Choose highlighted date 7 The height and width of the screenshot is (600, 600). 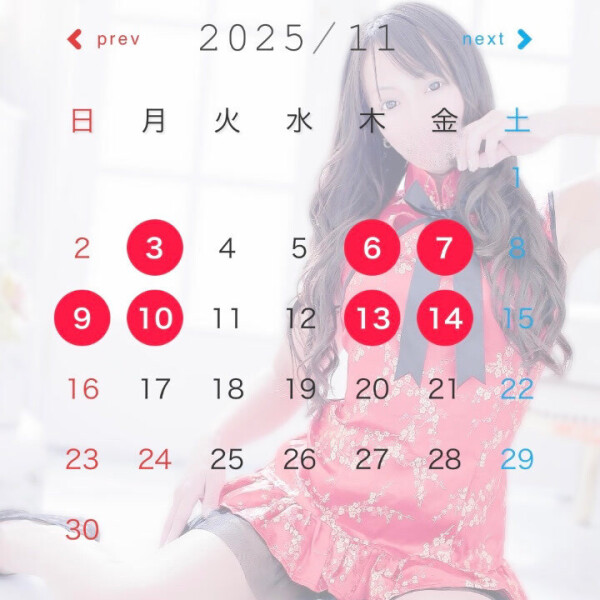[x=445, y=247]
